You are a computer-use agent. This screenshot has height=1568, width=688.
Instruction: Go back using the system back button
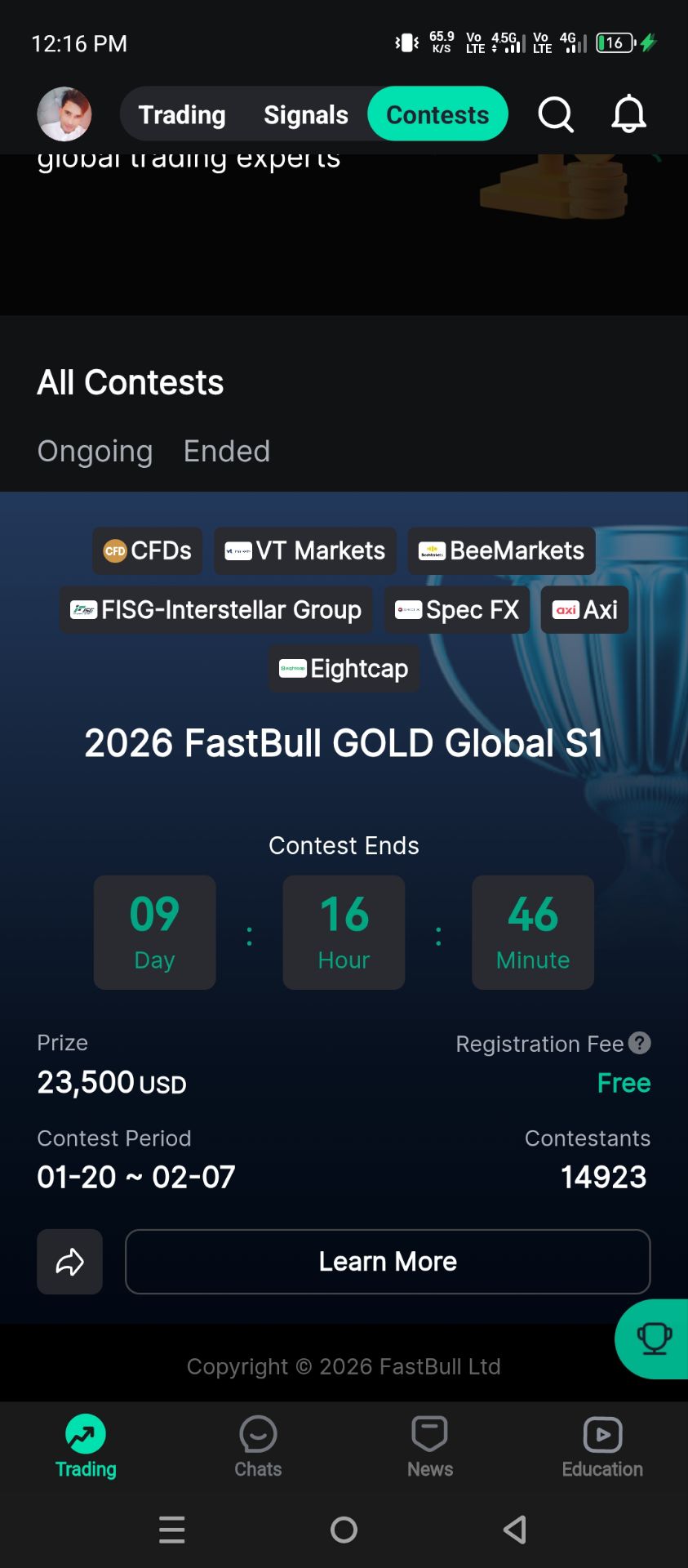coord(515,1530)
